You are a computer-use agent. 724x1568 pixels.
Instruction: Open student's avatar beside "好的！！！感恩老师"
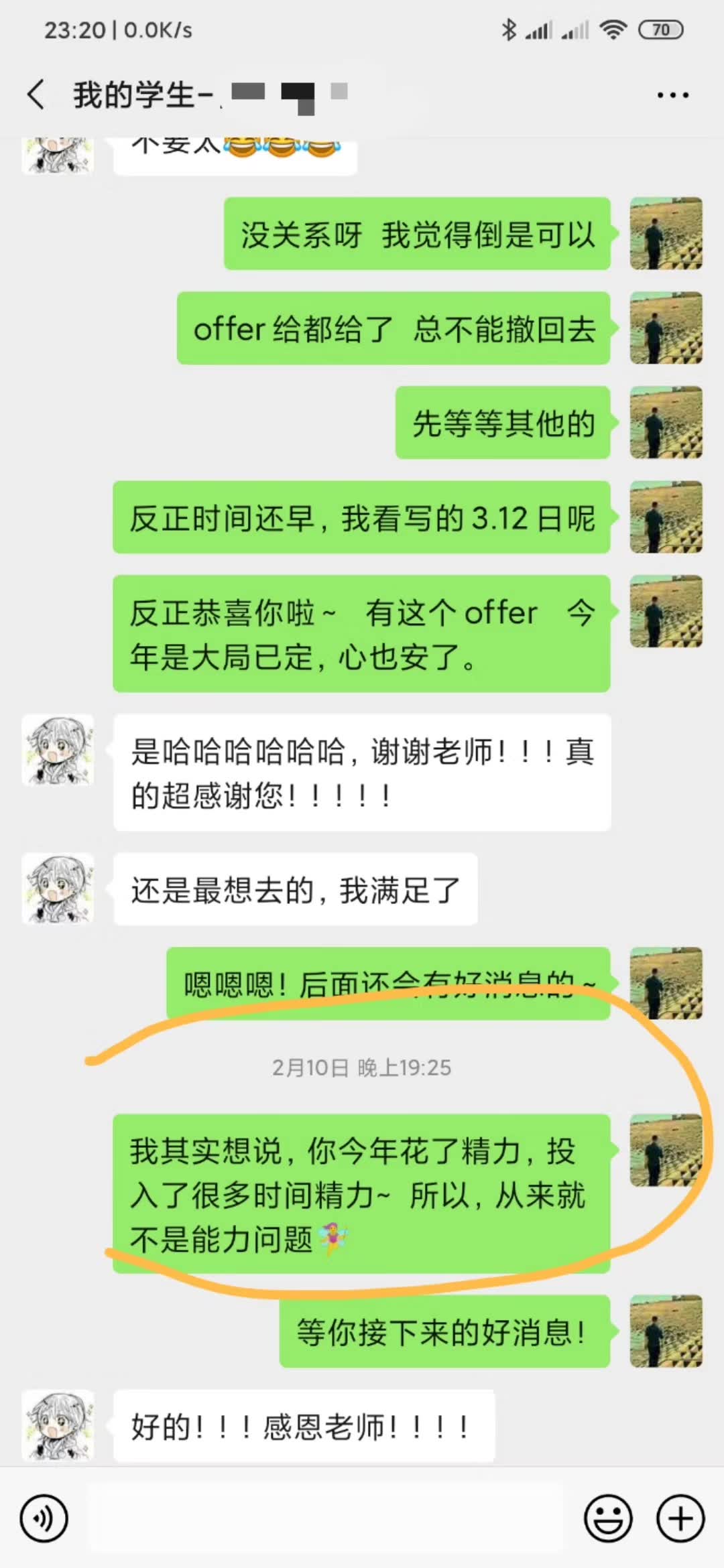[x=58, y=1425]
